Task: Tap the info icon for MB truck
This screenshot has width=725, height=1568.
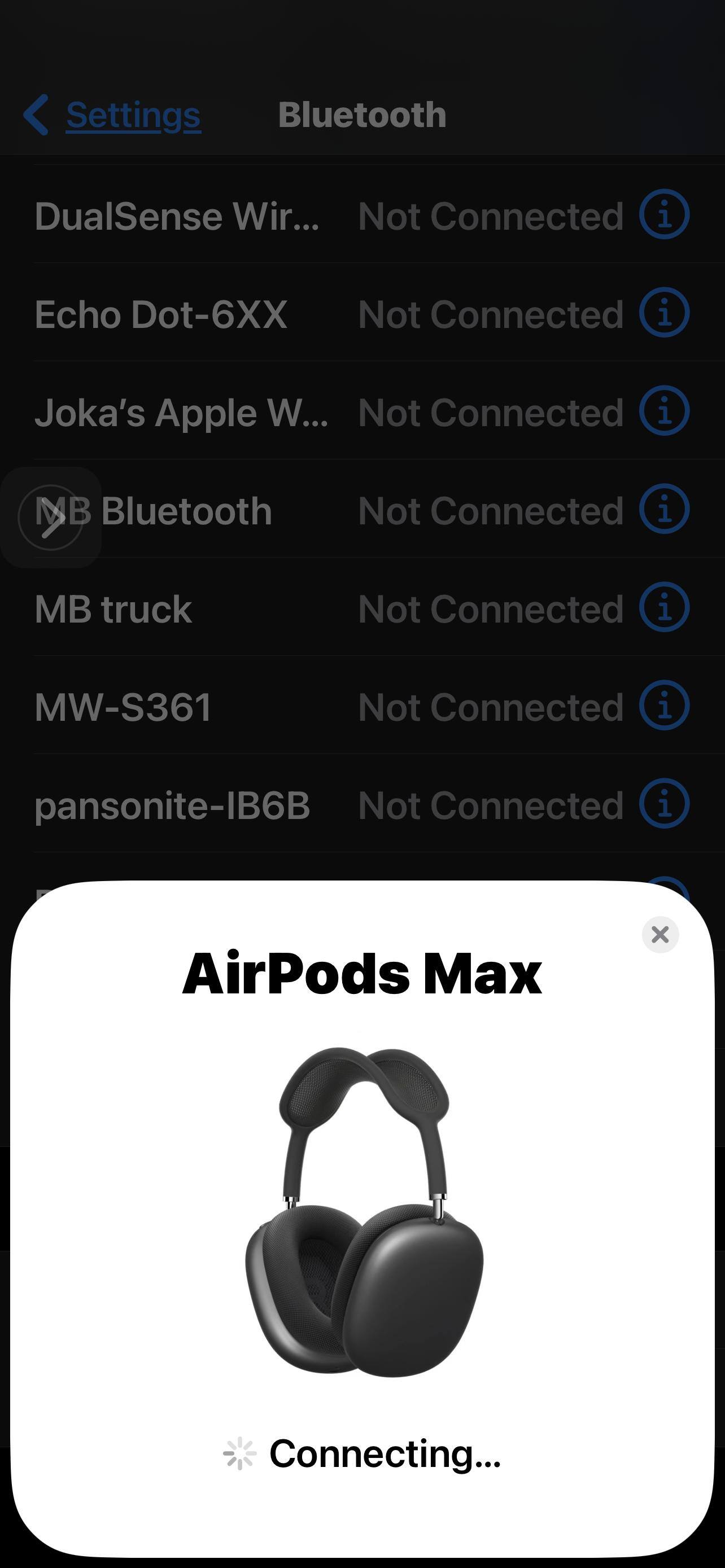Action: tap(663, 607)
